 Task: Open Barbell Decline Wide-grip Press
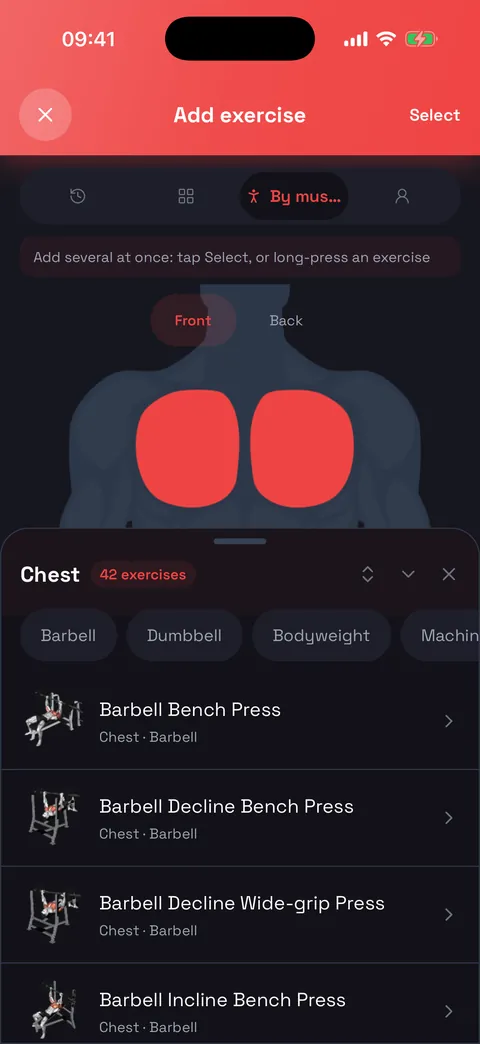point(240,915)
